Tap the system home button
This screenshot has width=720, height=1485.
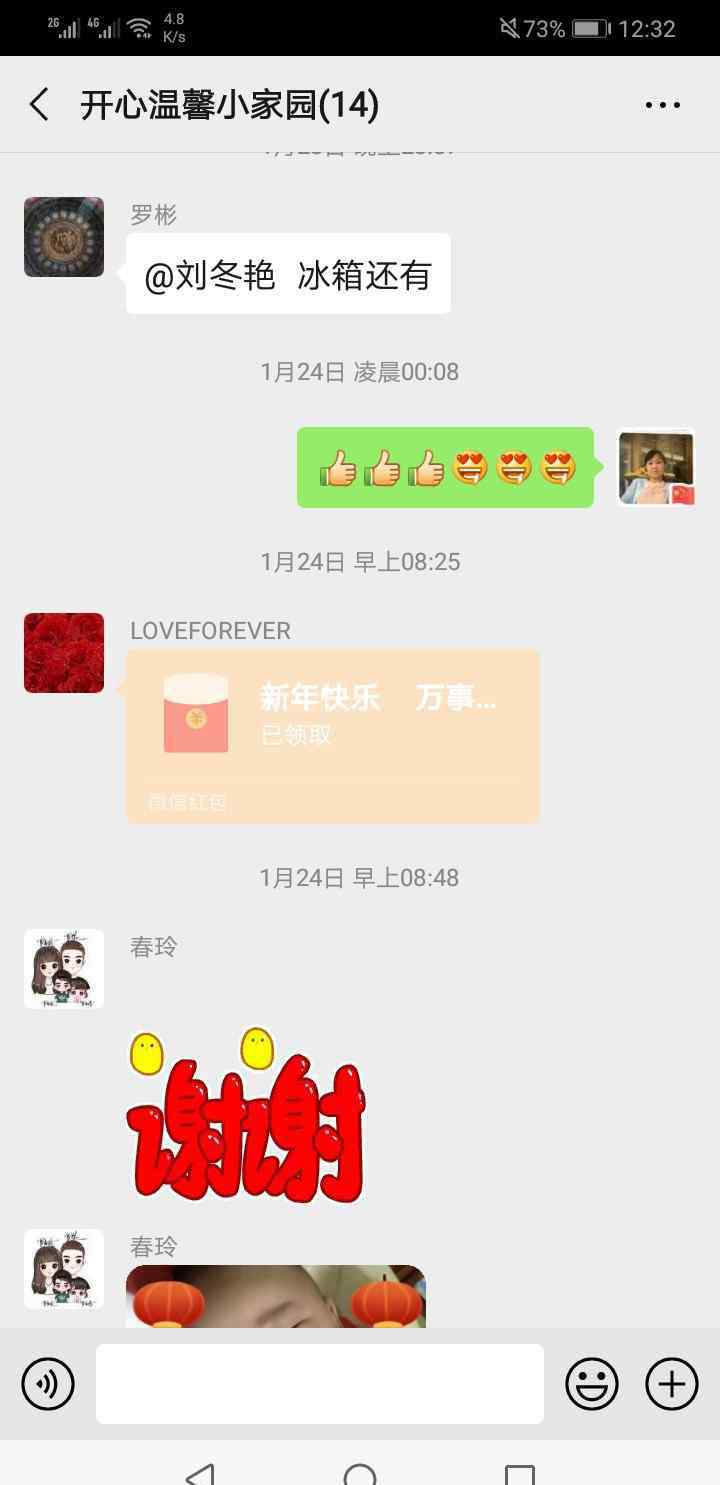[360, 1474]
